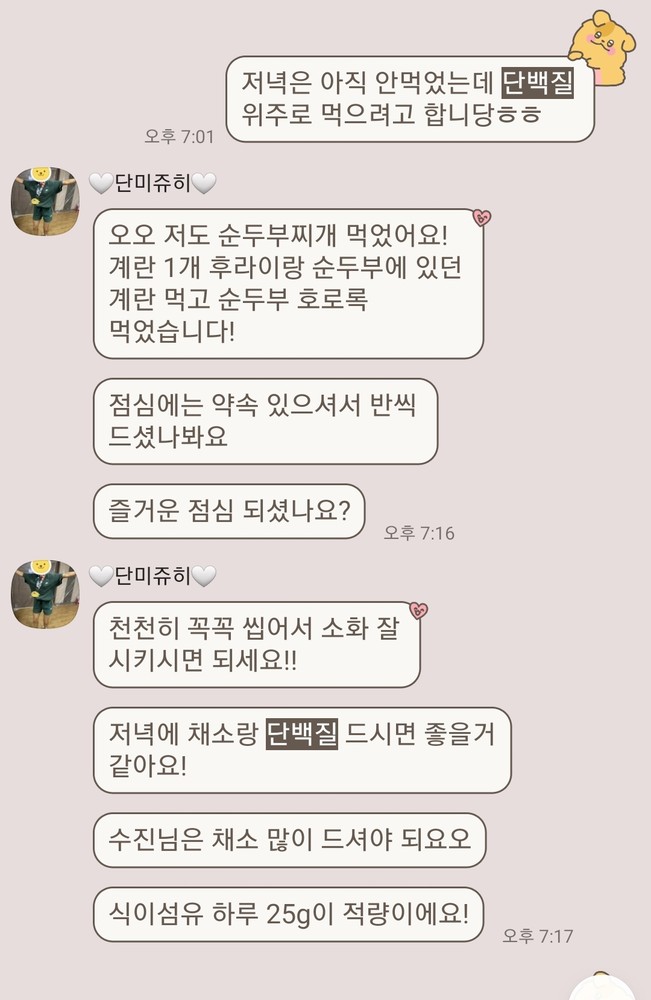
Task: Open 단미쥬희's profile picture beside the 순두부찌개 message
Action: point(44,203)
